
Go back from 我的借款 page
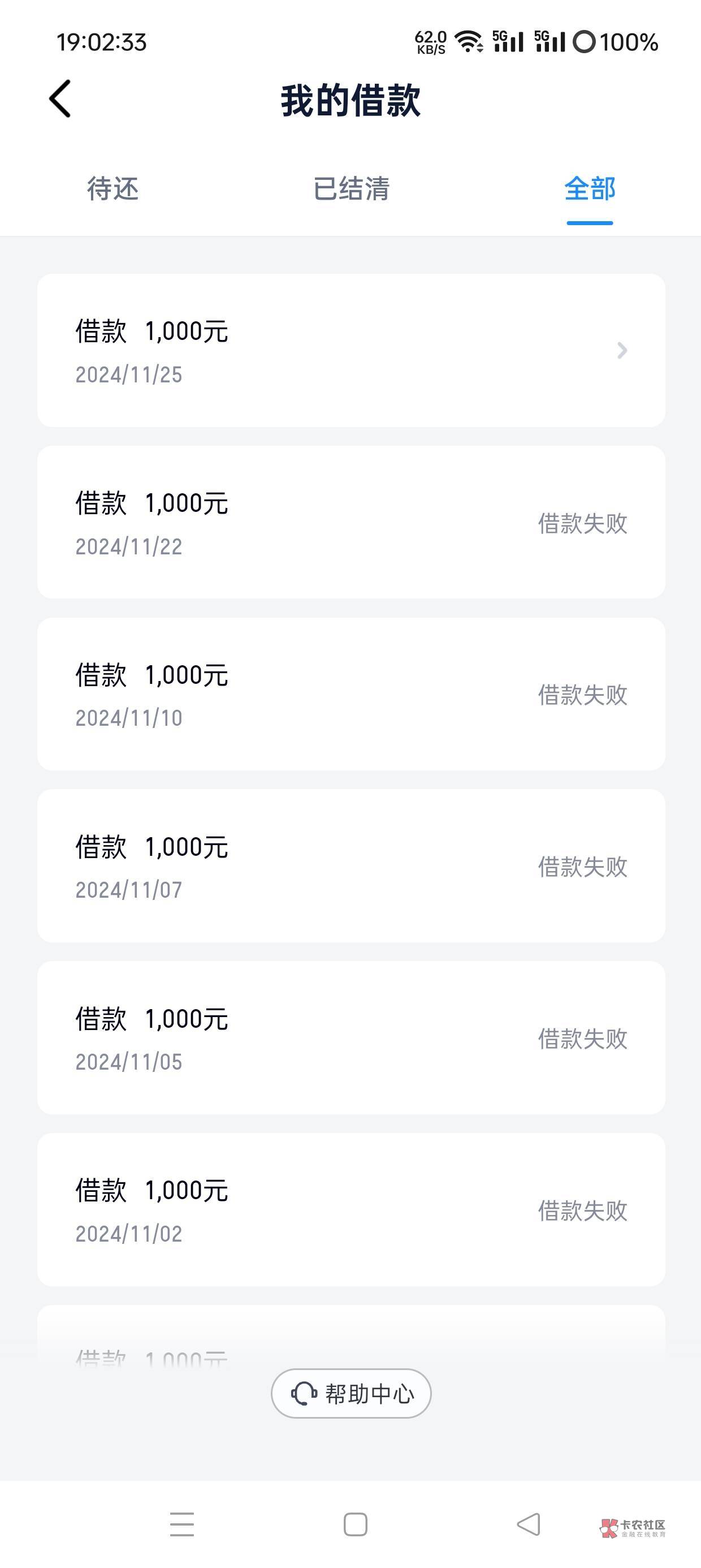point(60,98)
